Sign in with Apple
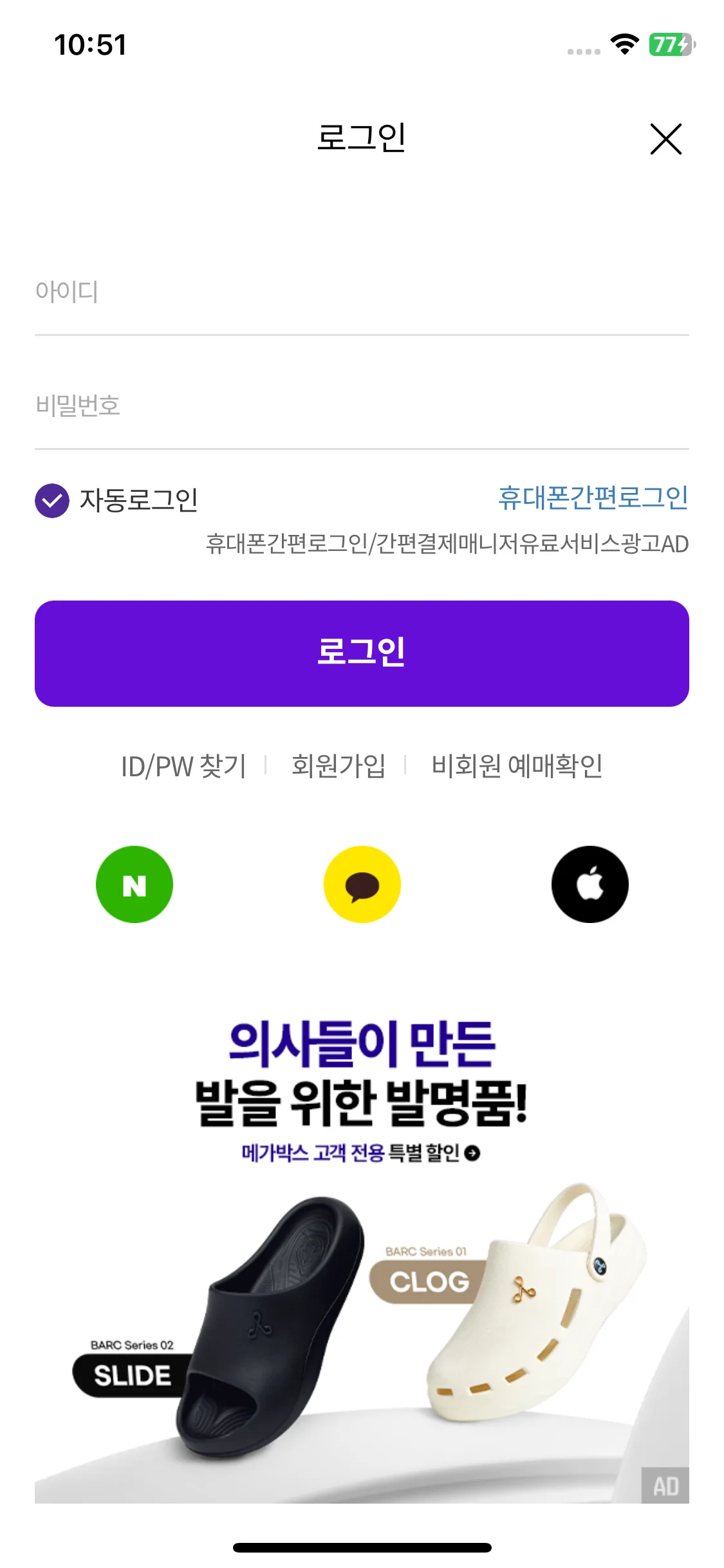The image size is (724, 1568). [589, 884]
